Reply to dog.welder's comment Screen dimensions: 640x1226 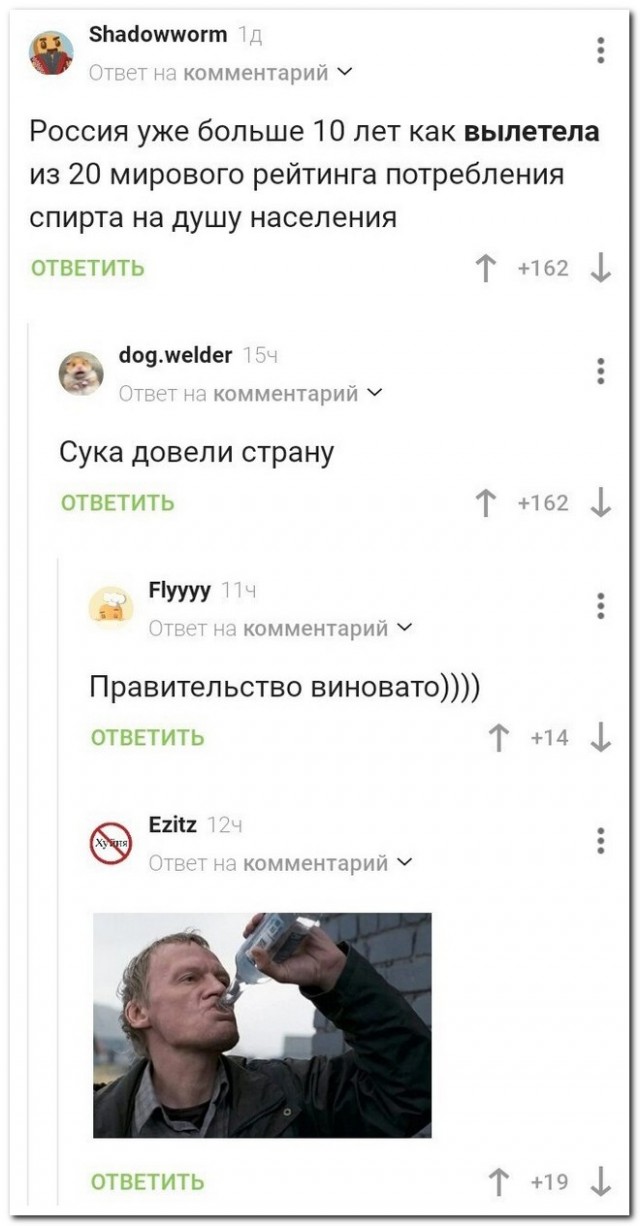point(118,503)
